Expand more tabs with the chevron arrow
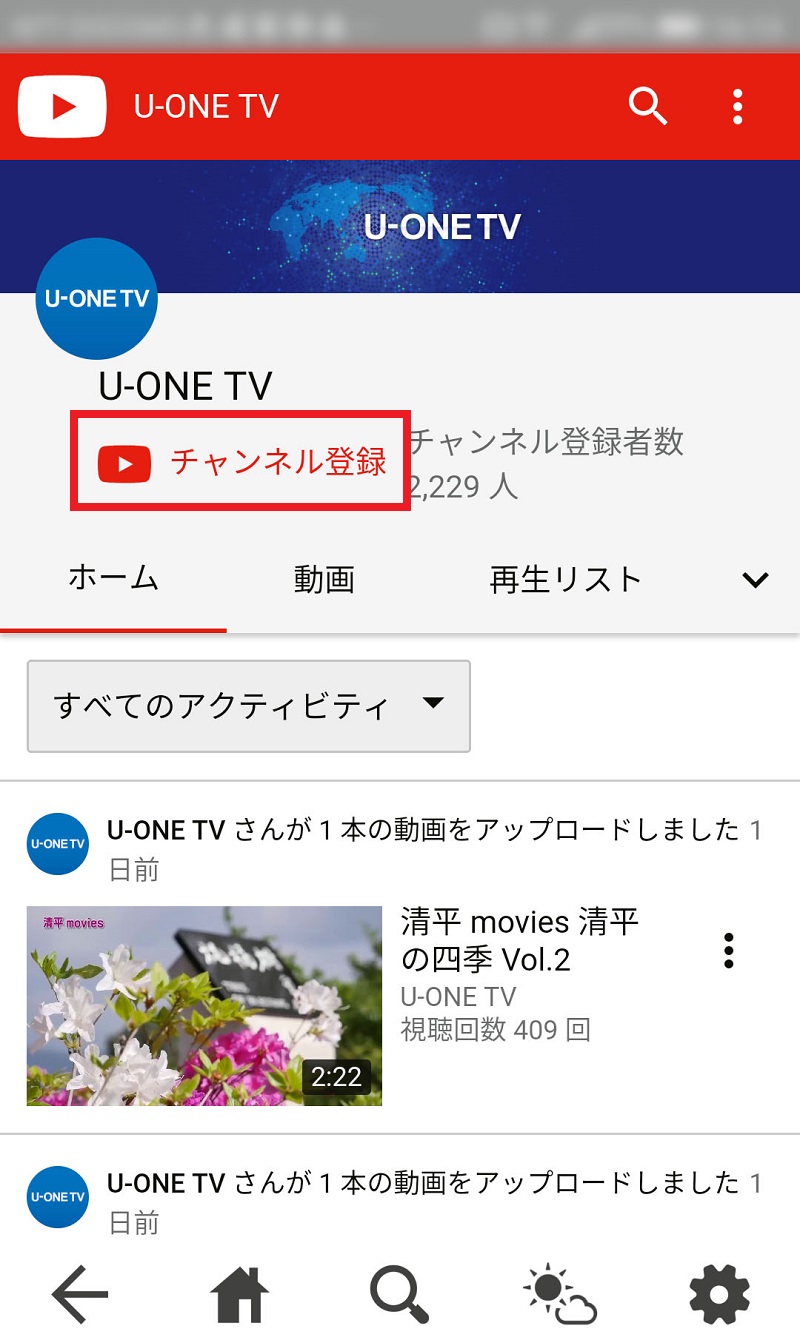The height and width of the screenshot is (1340, 800). (755, 580)
